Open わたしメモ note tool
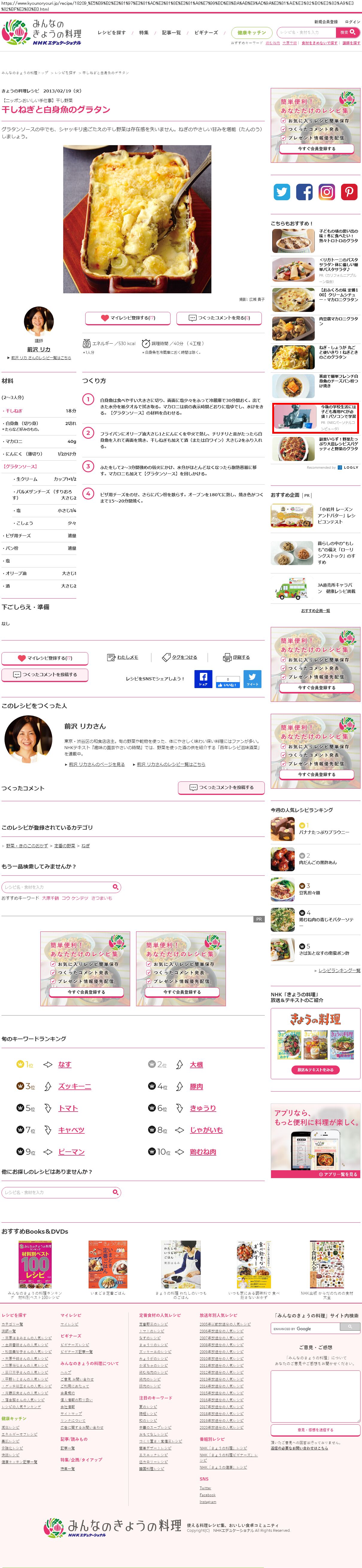The height and width of the screenshot is (1568, 362). pos(123,657)
